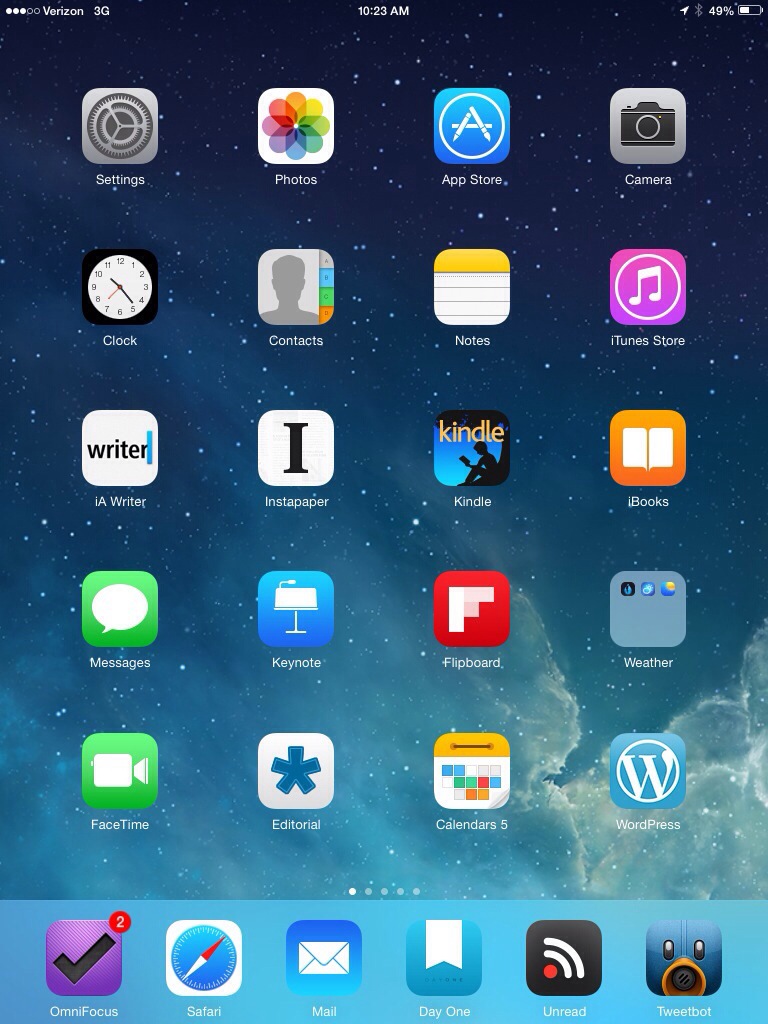768x1024 pixels.
Task: Launch iA Writer
Action: [120, 448]
